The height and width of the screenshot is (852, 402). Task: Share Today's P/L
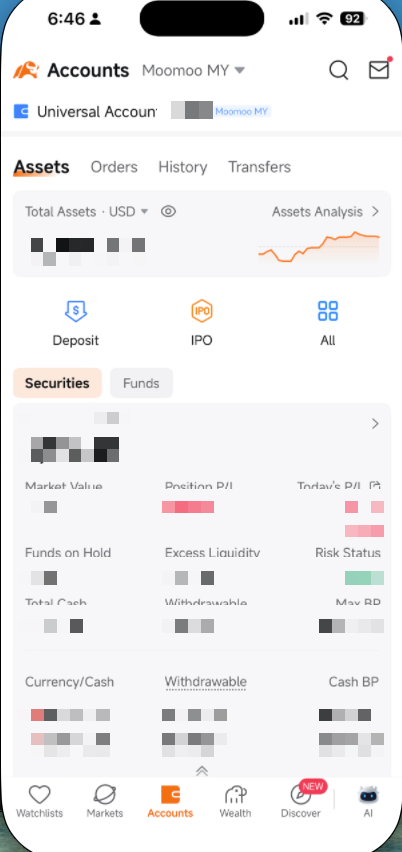374,485
